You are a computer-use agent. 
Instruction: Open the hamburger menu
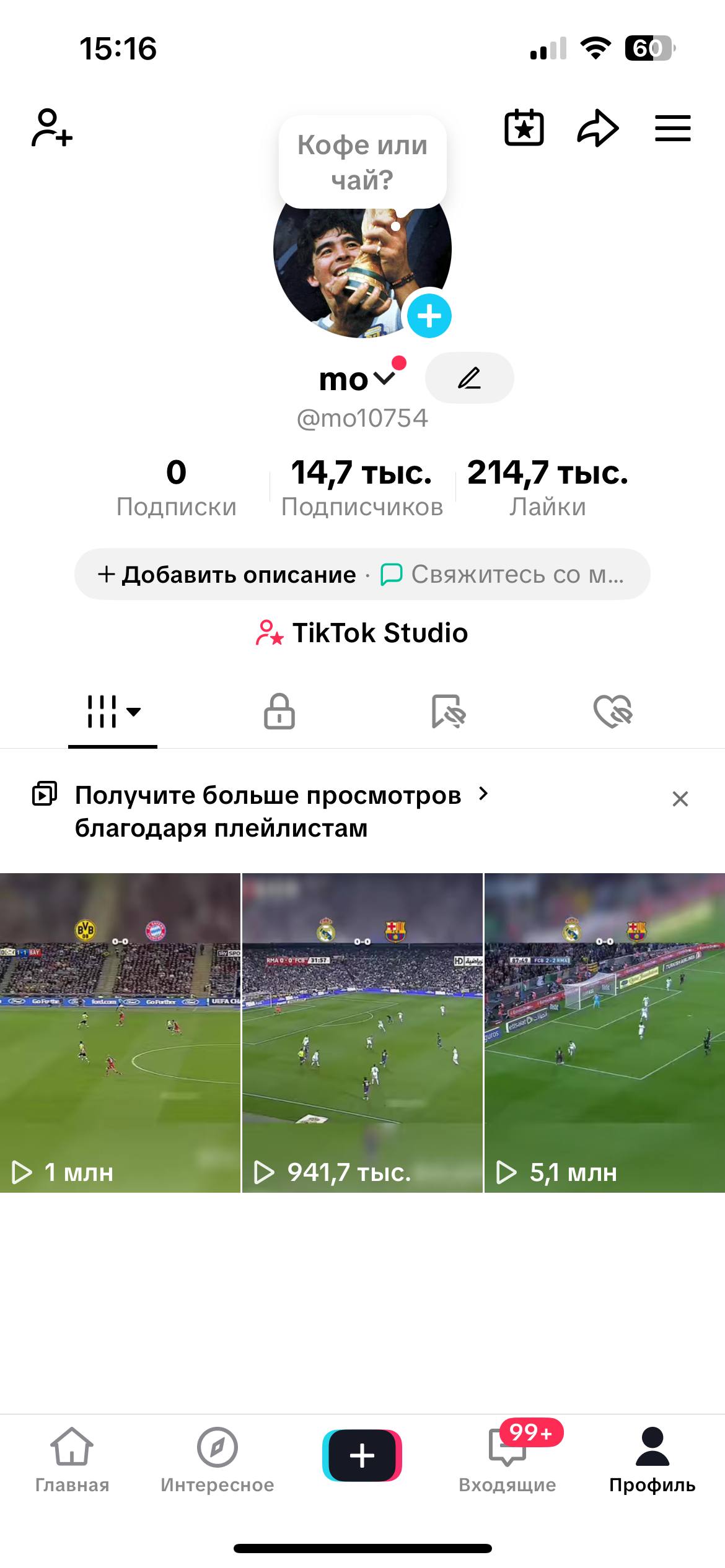[672, 128]
